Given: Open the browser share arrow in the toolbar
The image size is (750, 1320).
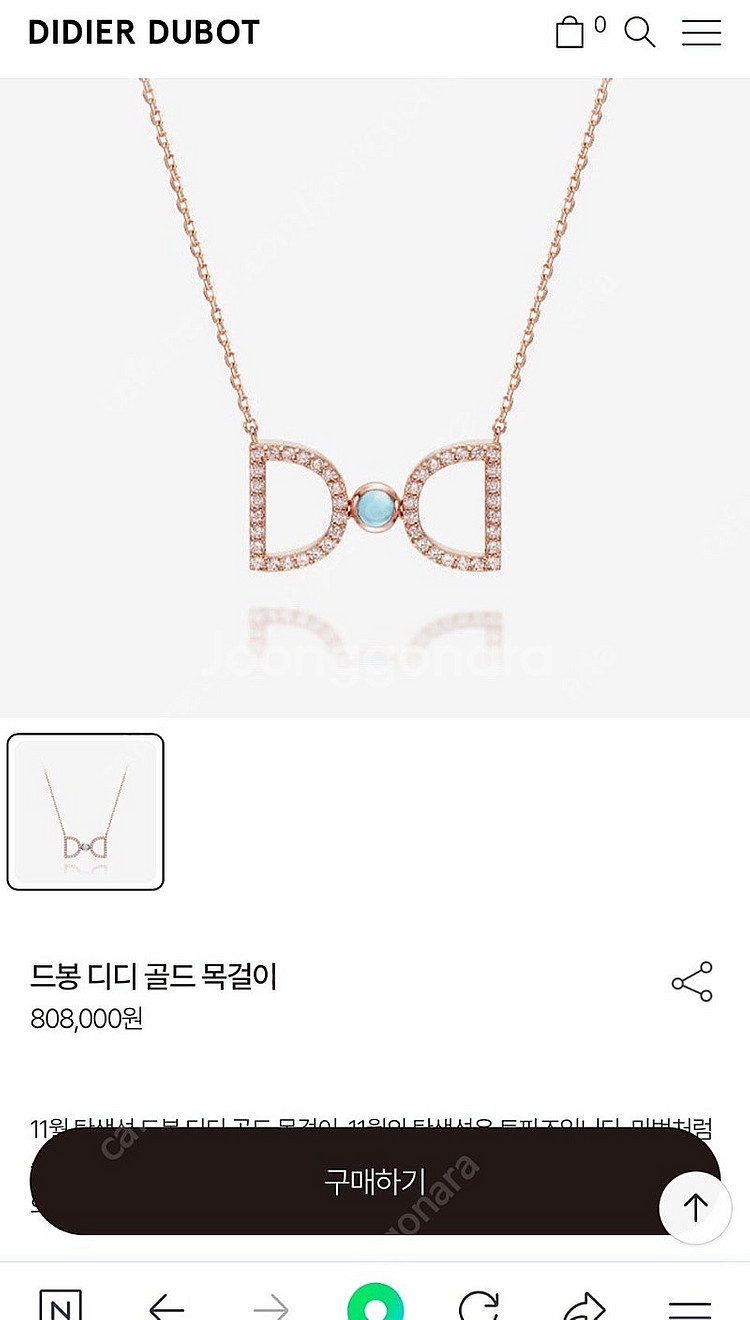Looking at the screenshot, I should pos(584,1306).
